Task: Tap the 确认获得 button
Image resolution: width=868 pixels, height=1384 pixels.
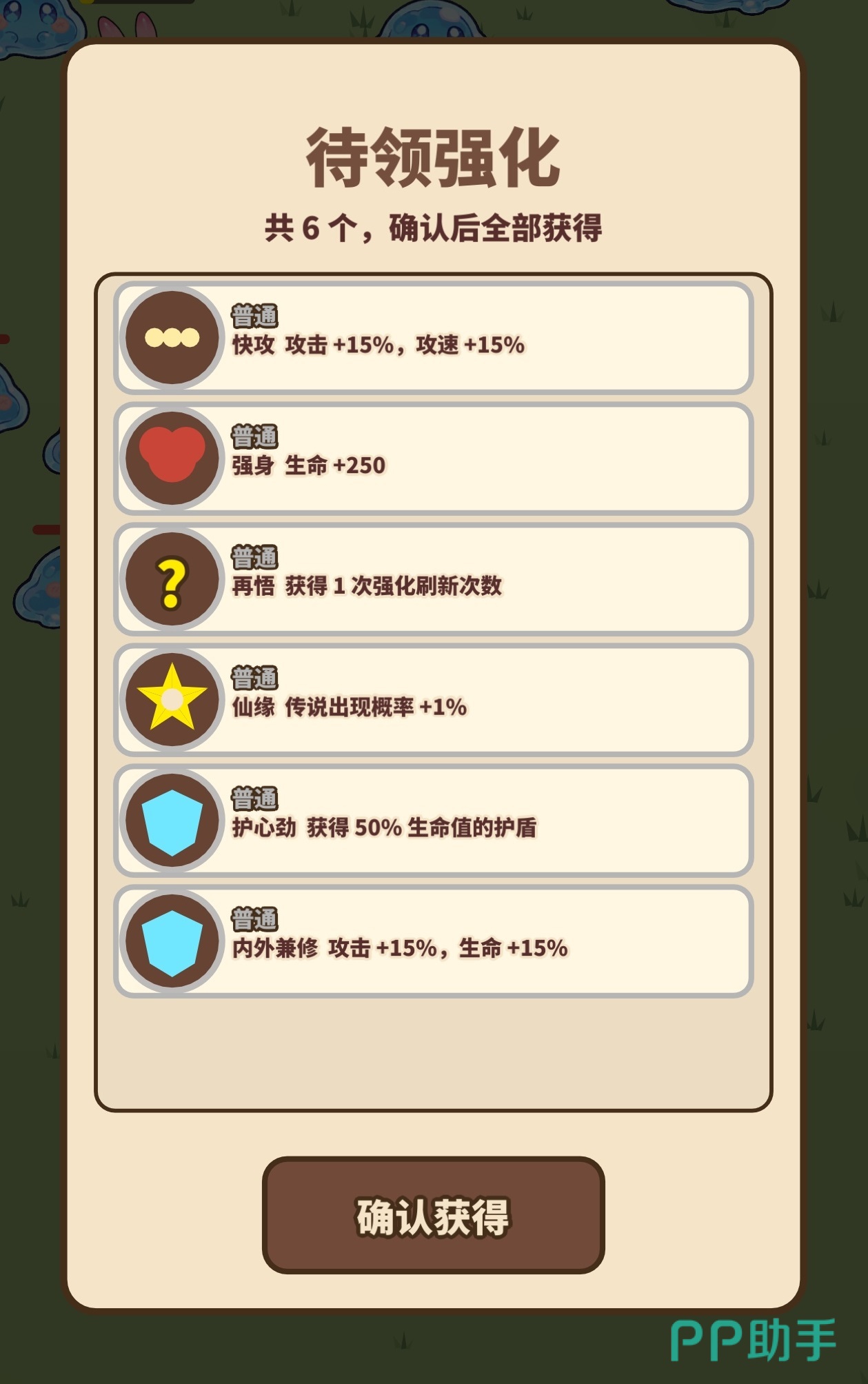Action: (x=433, y=1215)
